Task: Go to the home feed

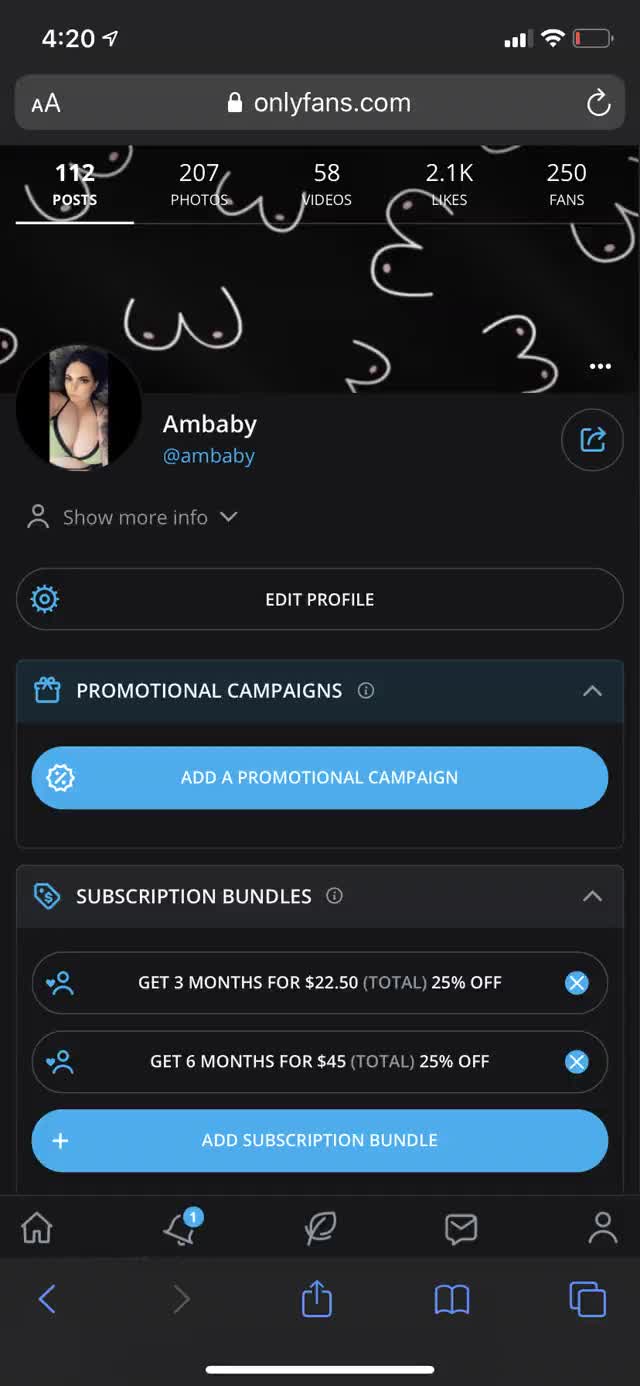Action: point(37,1227)
